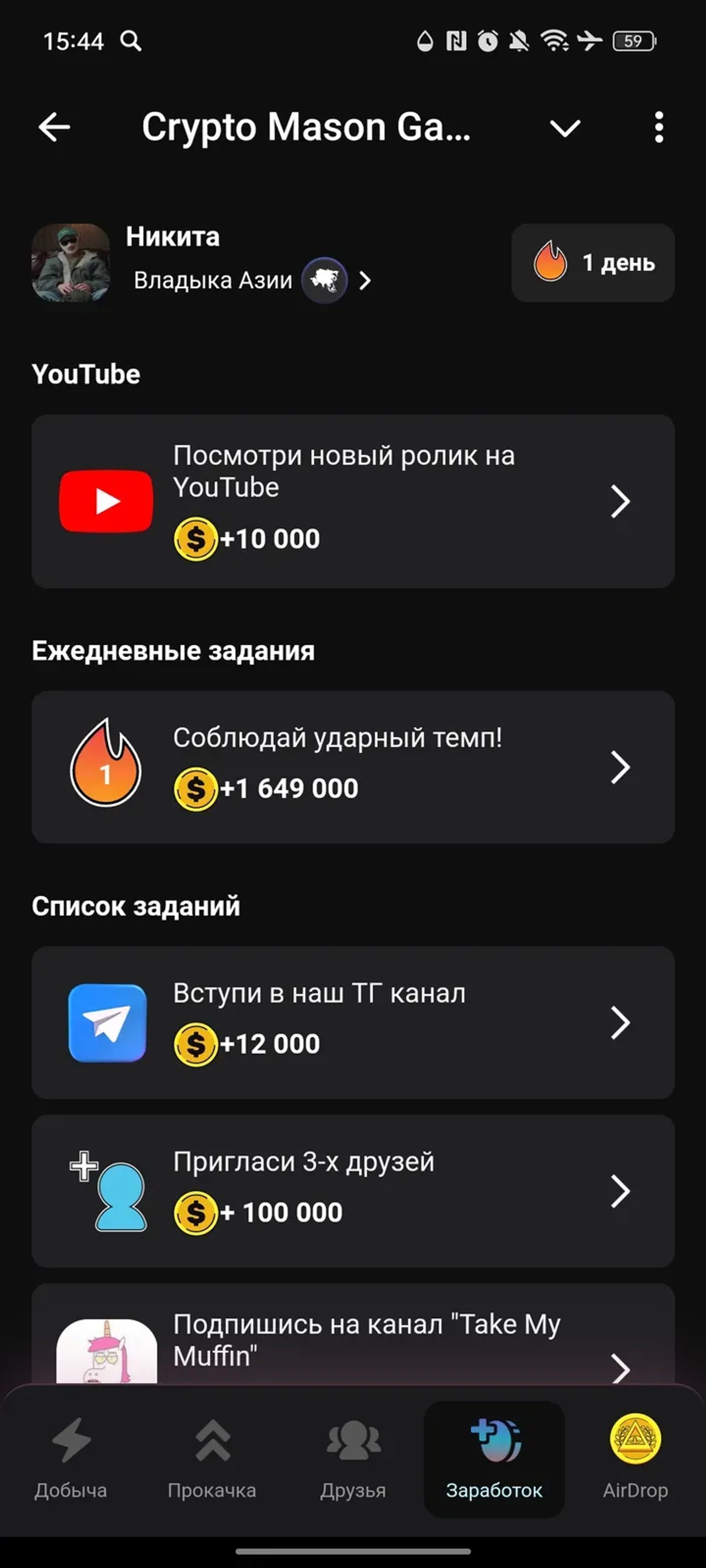Viewport: 706px width, 1568px height.
Task: Open the chat header dropdown chevron
Action: [565, 128]
